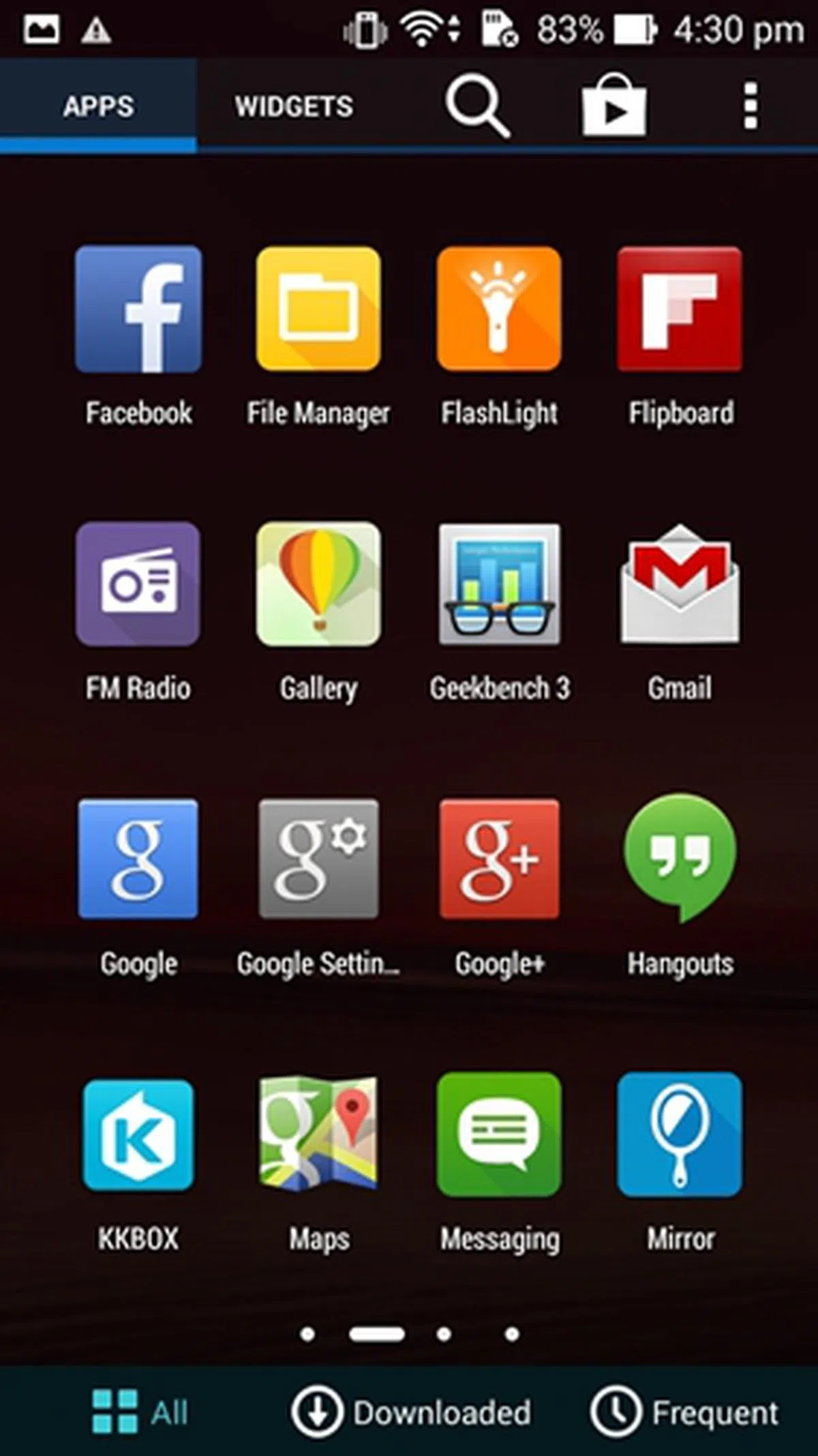Open Google Settings
Image resolution: width=818 pixels, height=1456 pixels.
click(318, 859)
